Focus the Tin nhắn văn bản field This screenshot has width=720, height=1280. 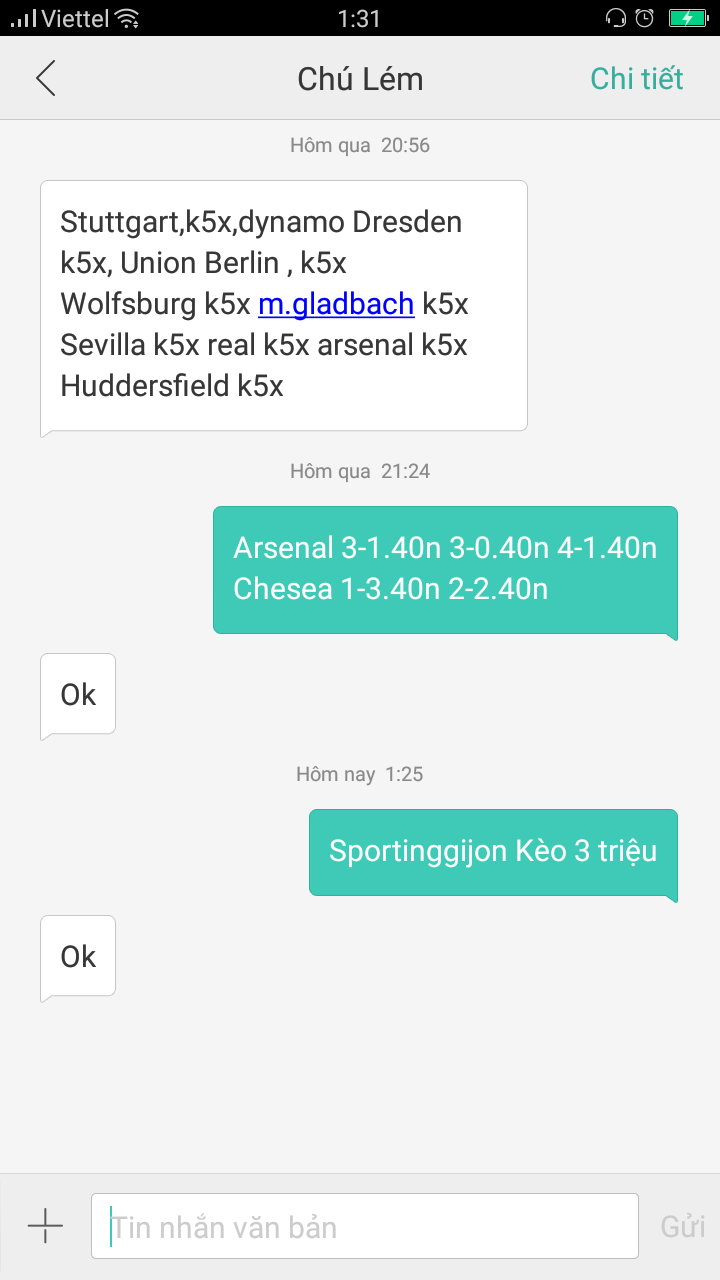click(365, 1226)
